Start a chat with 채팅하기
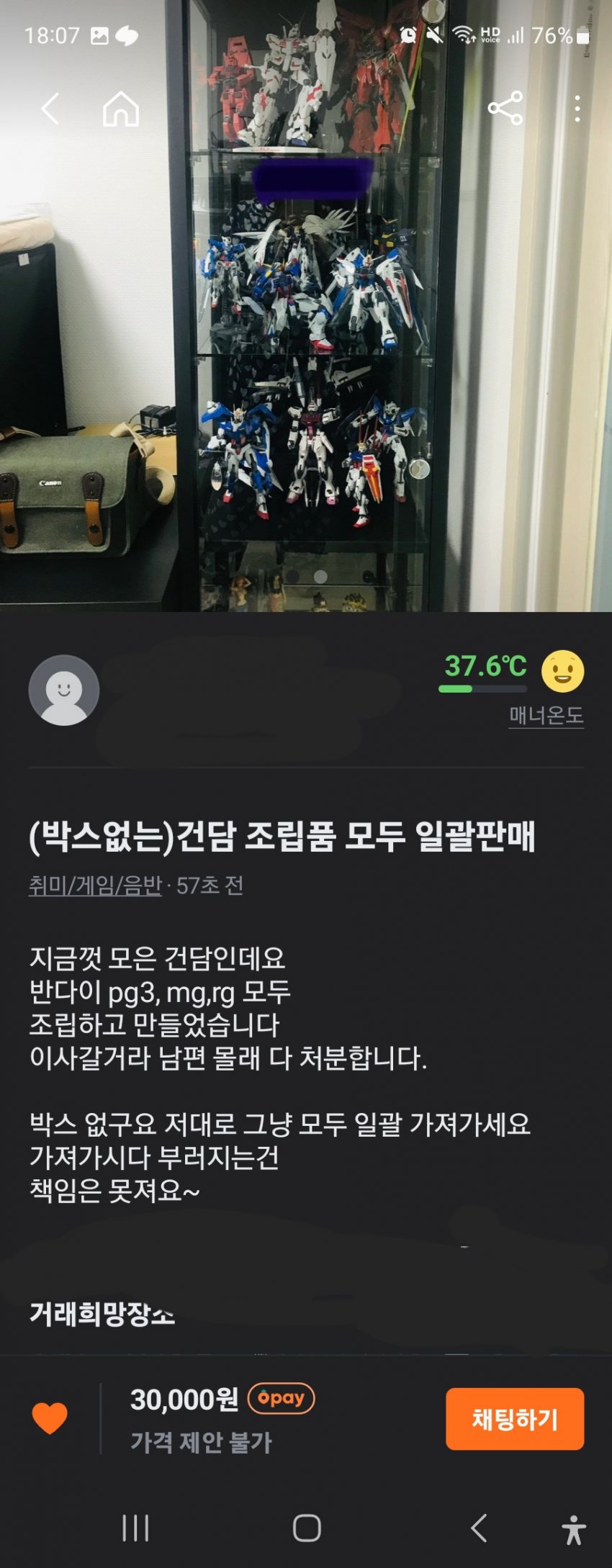612x1568 pixels. (x=515, y=1418)
